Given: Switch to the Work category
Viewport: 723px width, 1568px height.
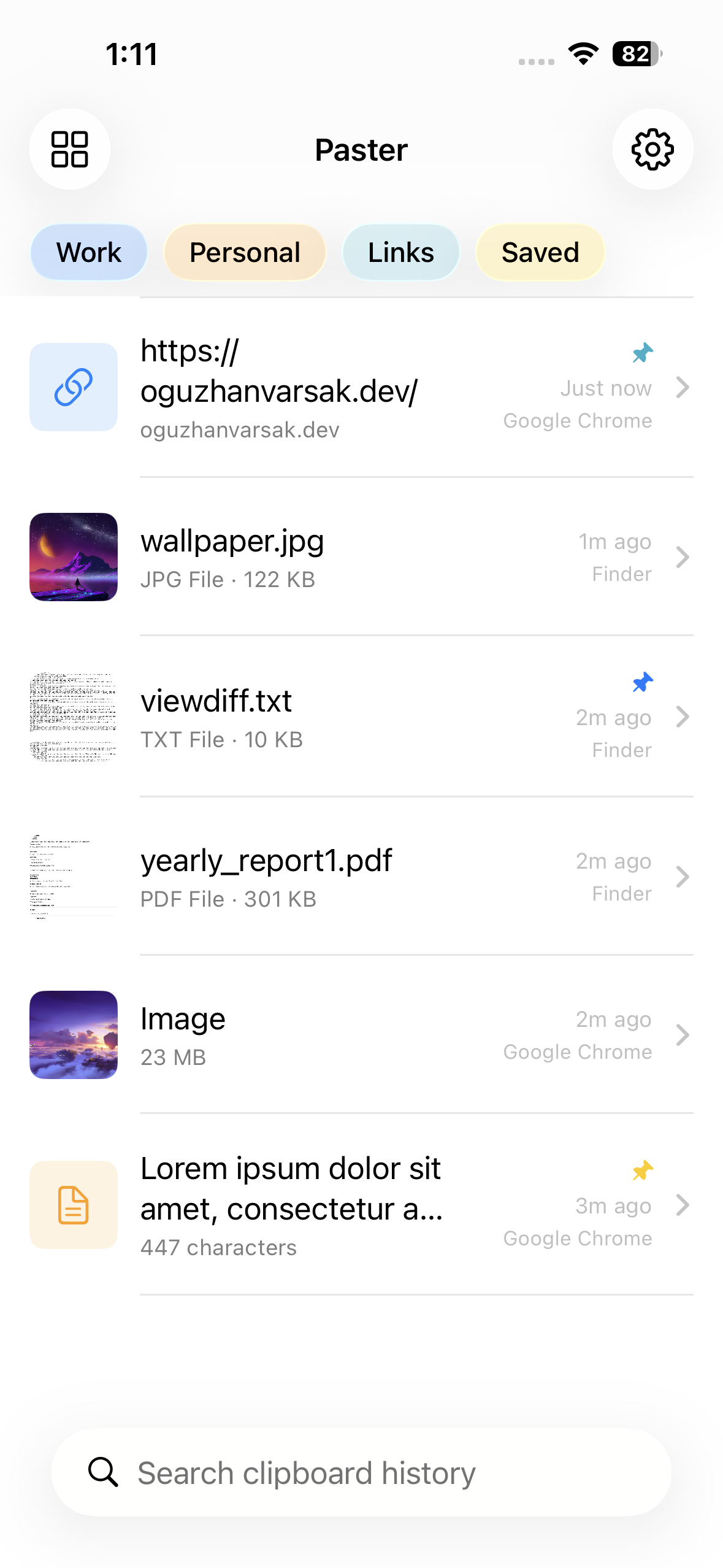Looking at the screenshot, I should pos(88,252).
